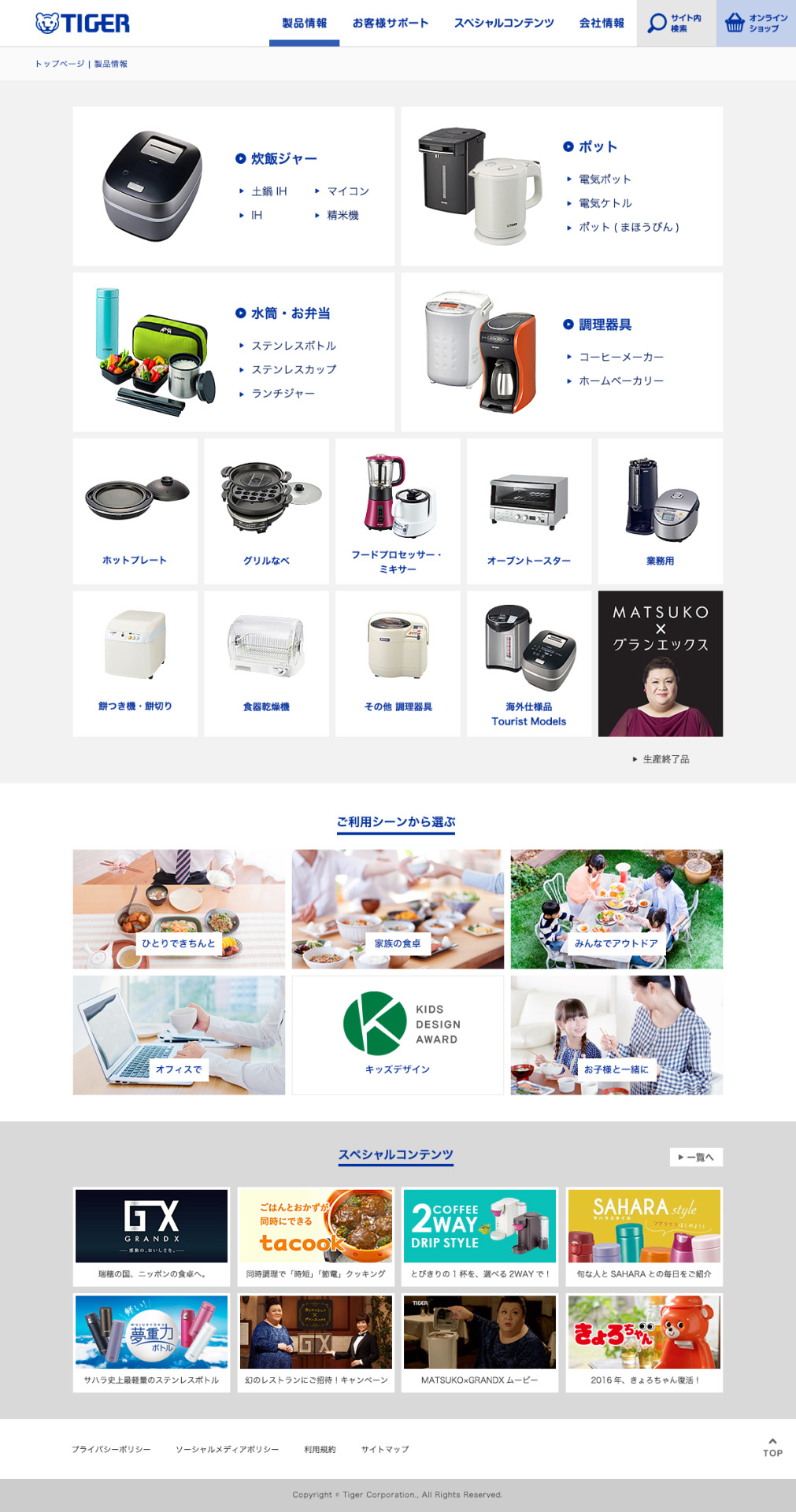Select the 家族の食卓 scene
The image size is (796, 1512).
click(x=398, y=909)
